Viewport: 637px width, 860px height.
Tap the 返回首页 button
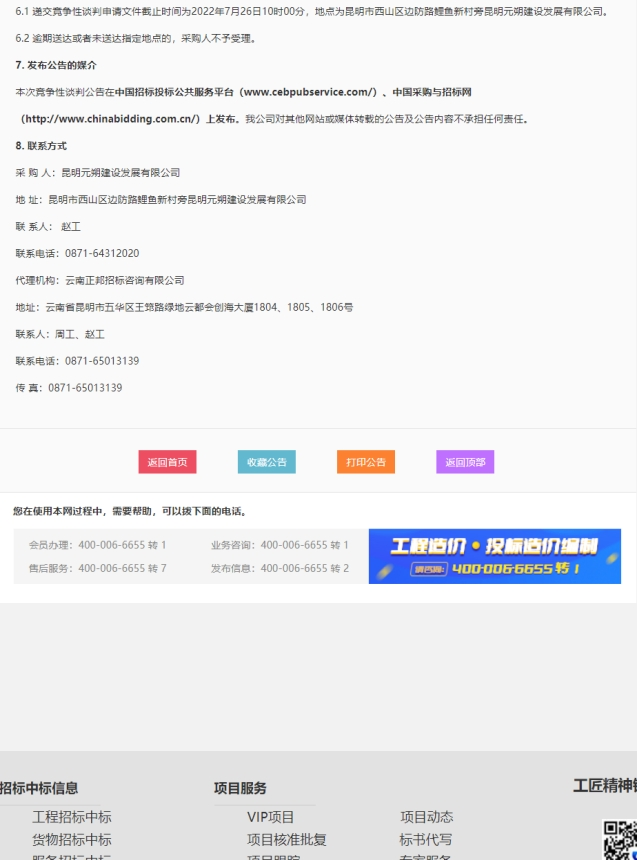pyautogui.click(x=167, y=462)
